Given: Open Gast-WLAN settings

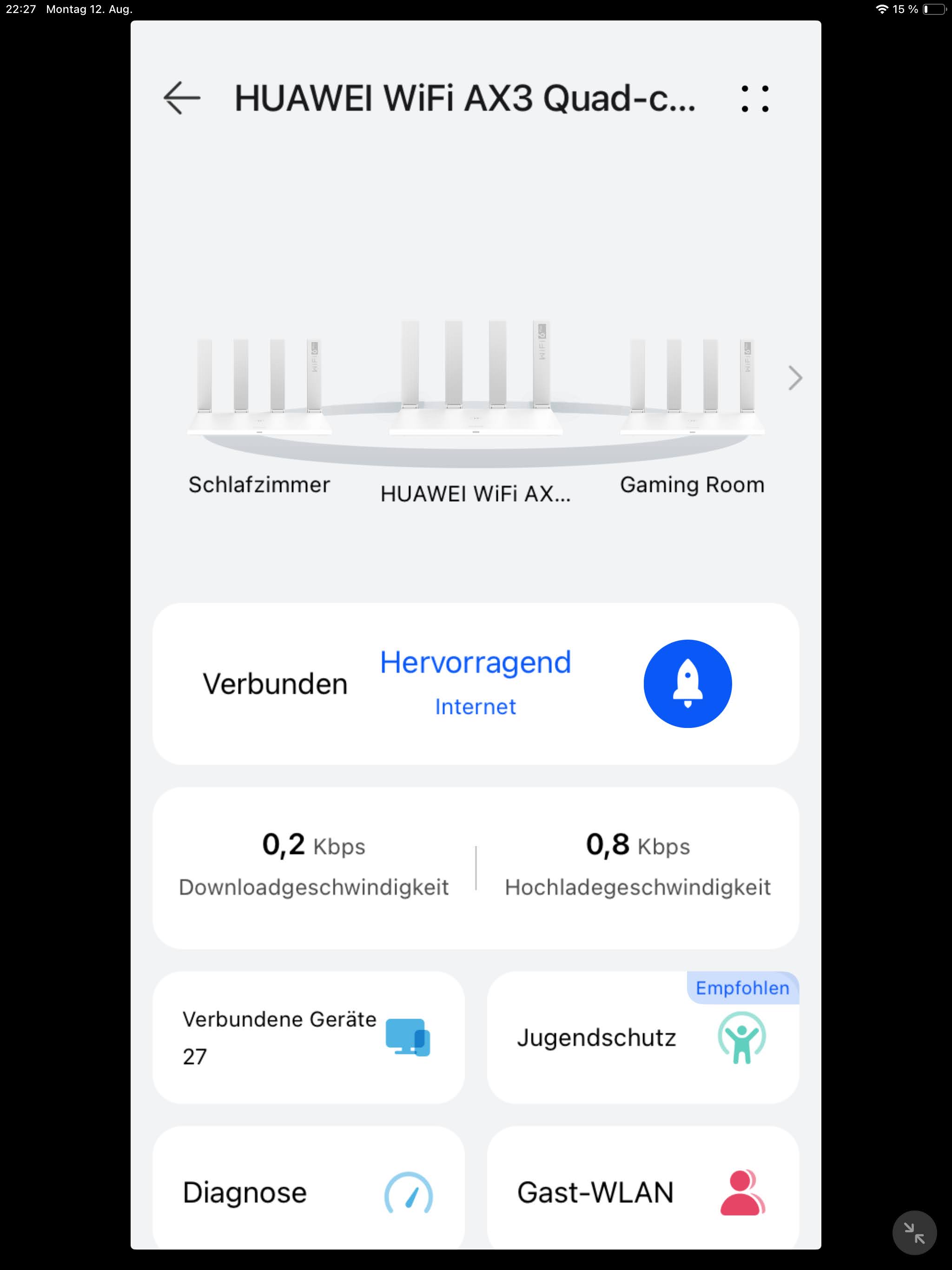Looking at the screenshot, I should (642, 1191).
